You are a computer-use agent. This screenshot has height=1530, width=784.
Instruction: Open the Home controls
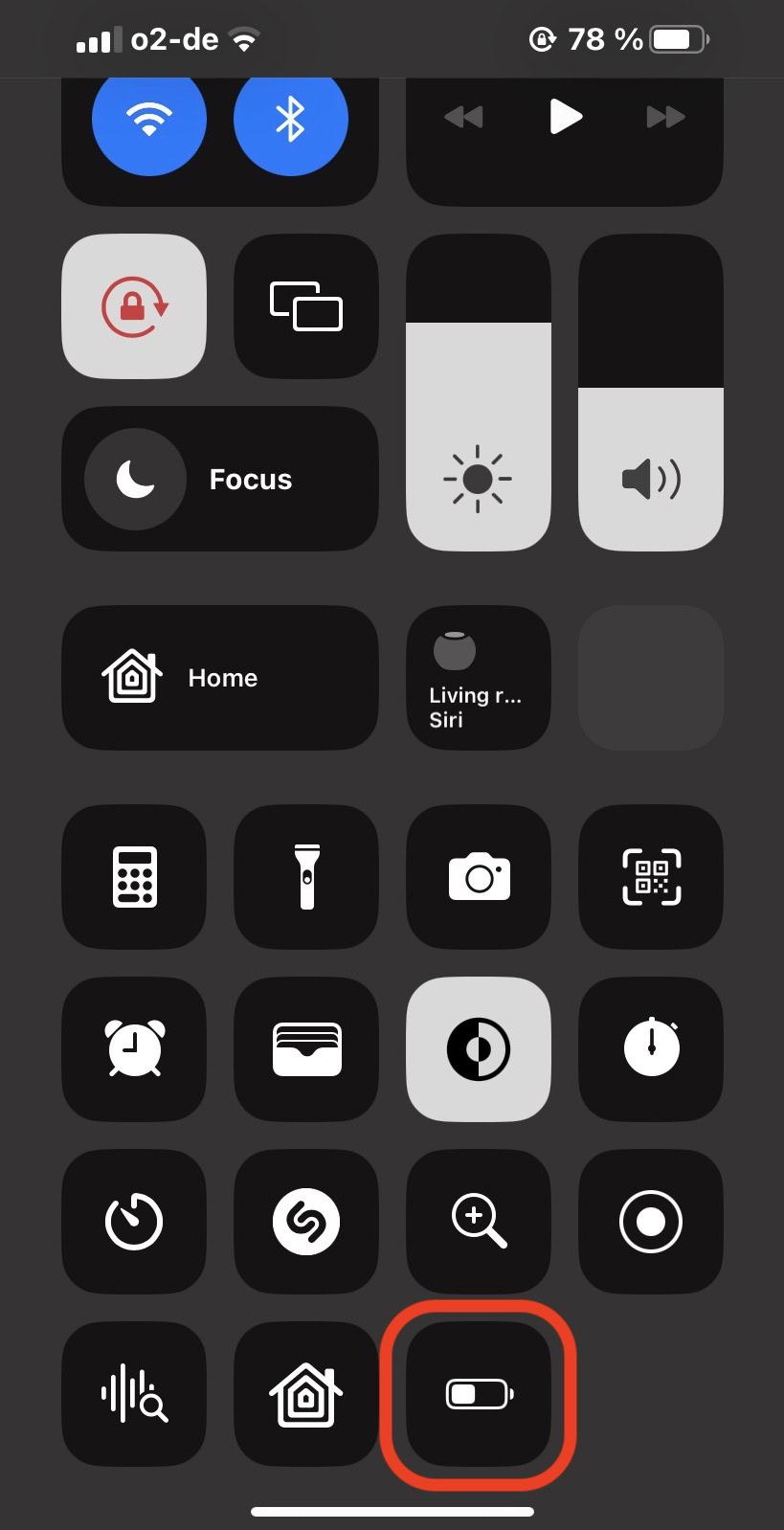(x=220, y=678)
